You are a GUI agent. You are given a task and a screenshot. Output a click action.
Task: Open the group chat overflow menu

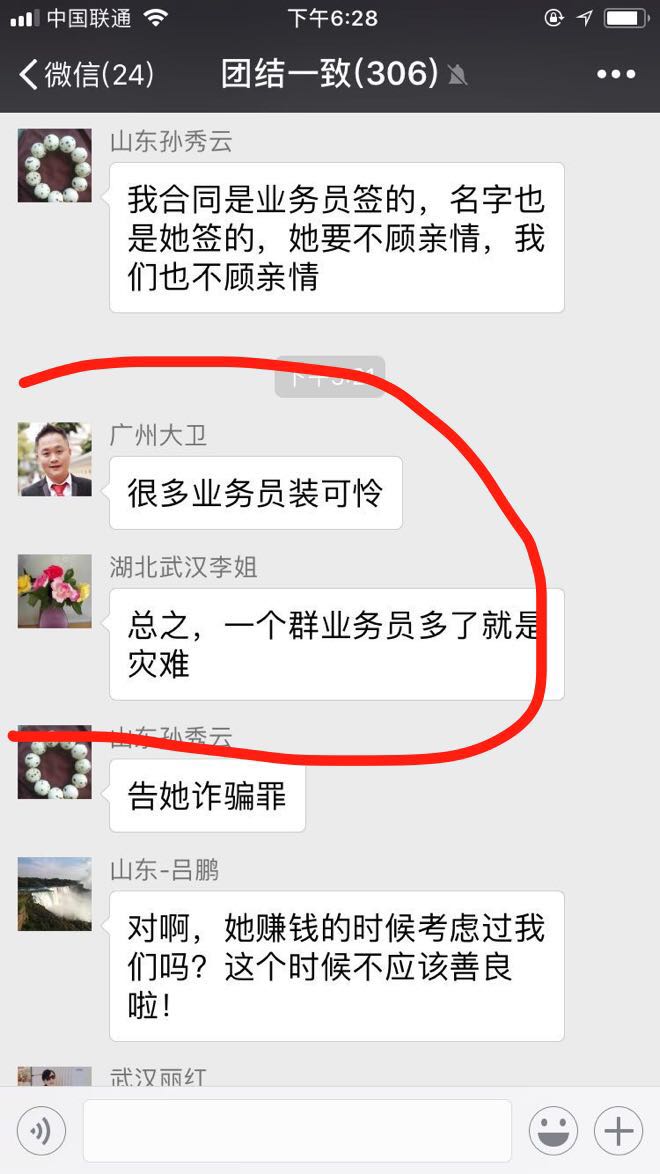pyautogui.click(x=615, y=74)
